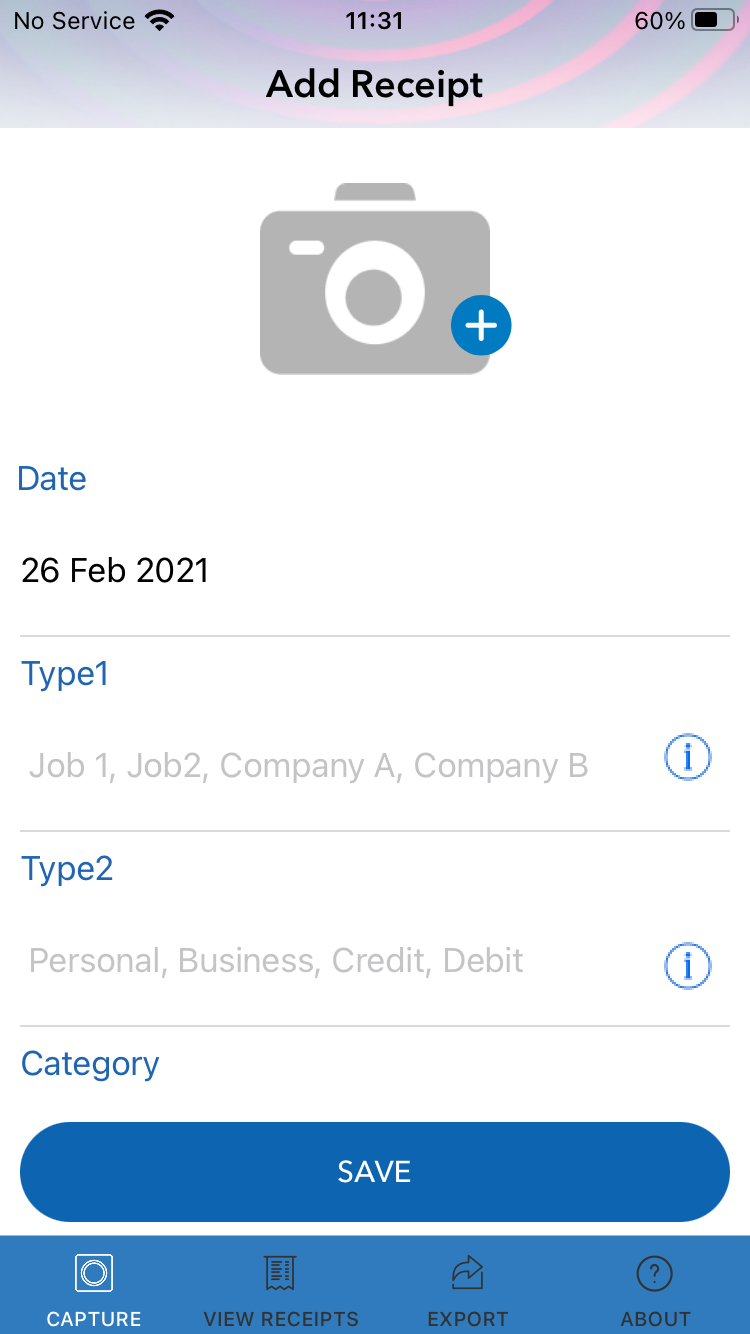Tap the blue plus icon on the camera
The height and width of the screenshot is (1334, 750).
[481, 325]
